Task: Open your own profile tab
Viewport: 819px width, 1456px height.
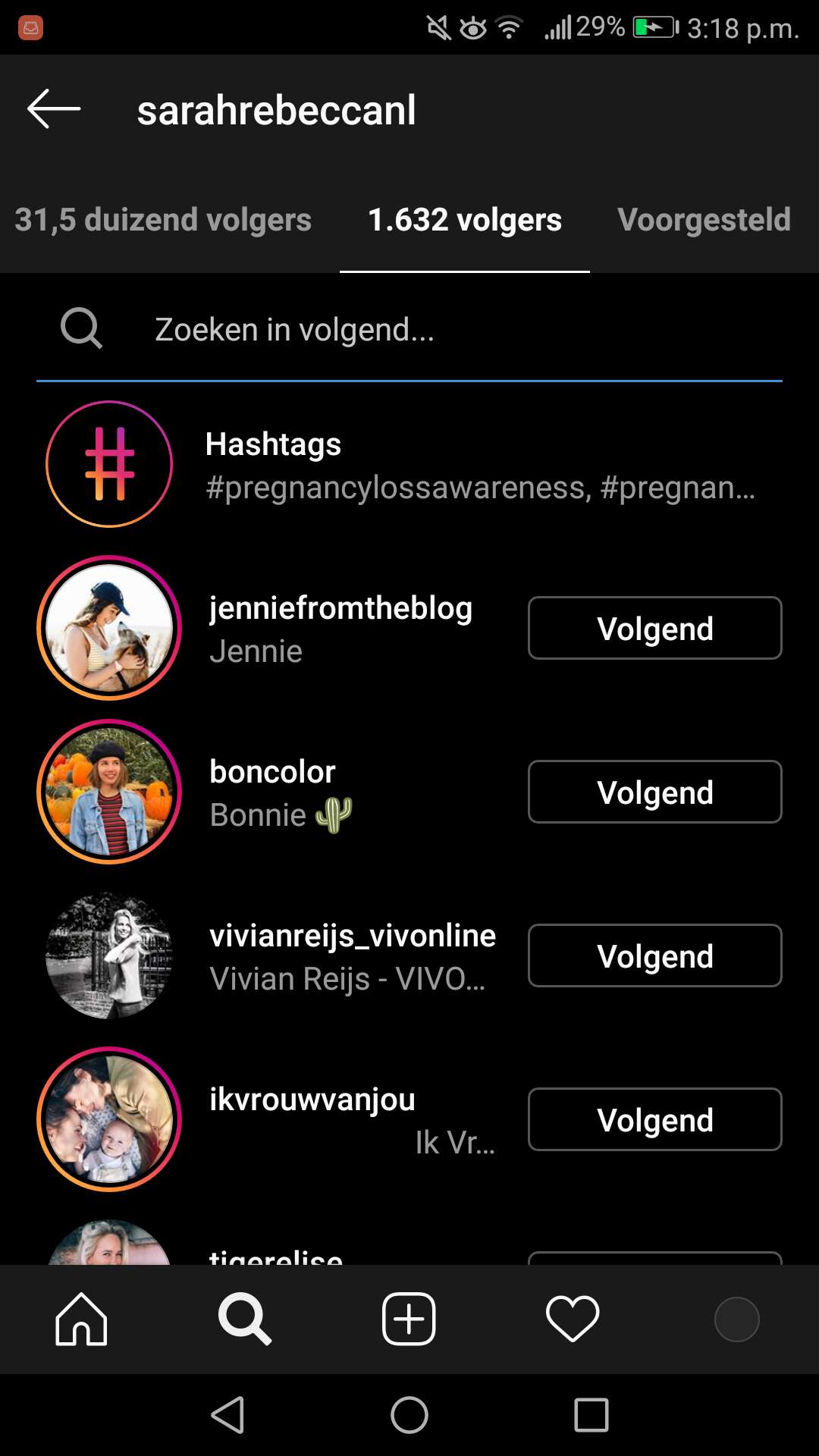Action: pos(736,1319)
